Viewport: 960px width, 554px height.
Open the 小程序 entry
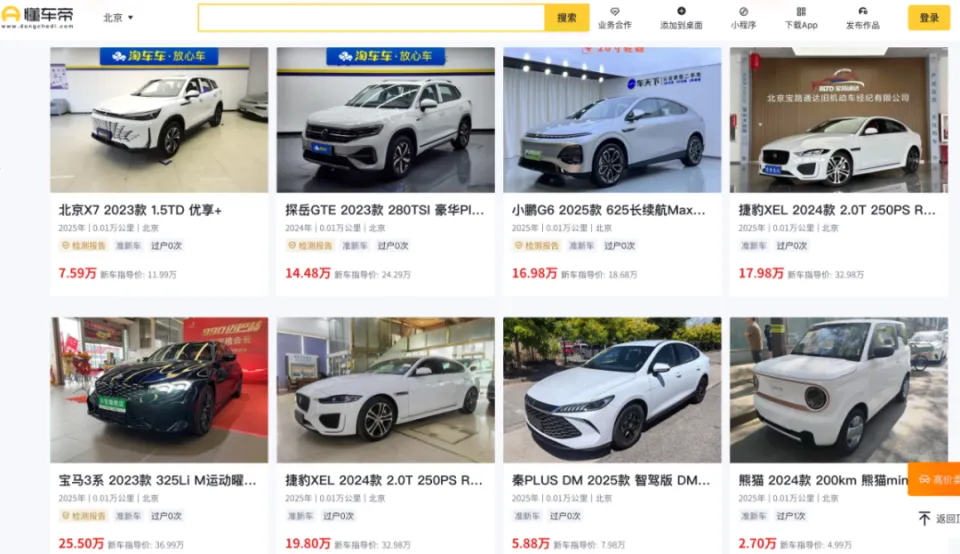pyautogui.click(x=743, y=18)
